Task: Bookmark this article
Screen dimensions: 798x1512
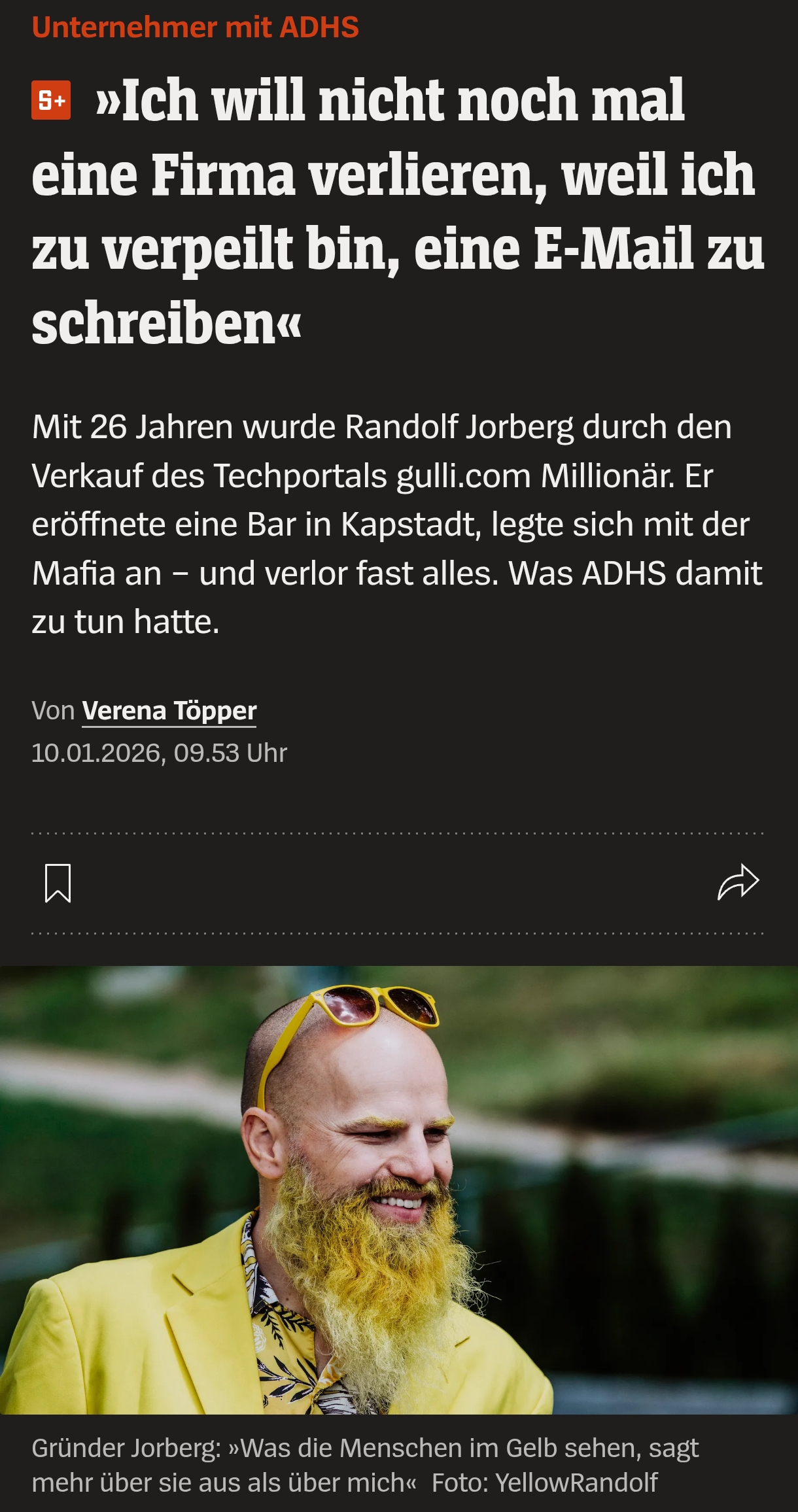Action: pyautogui.click(x=58, y=883)
